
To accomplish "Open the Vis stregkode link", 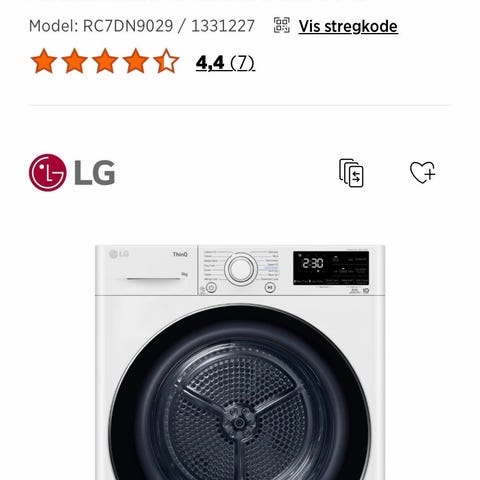I will click(x=348, y=26).
